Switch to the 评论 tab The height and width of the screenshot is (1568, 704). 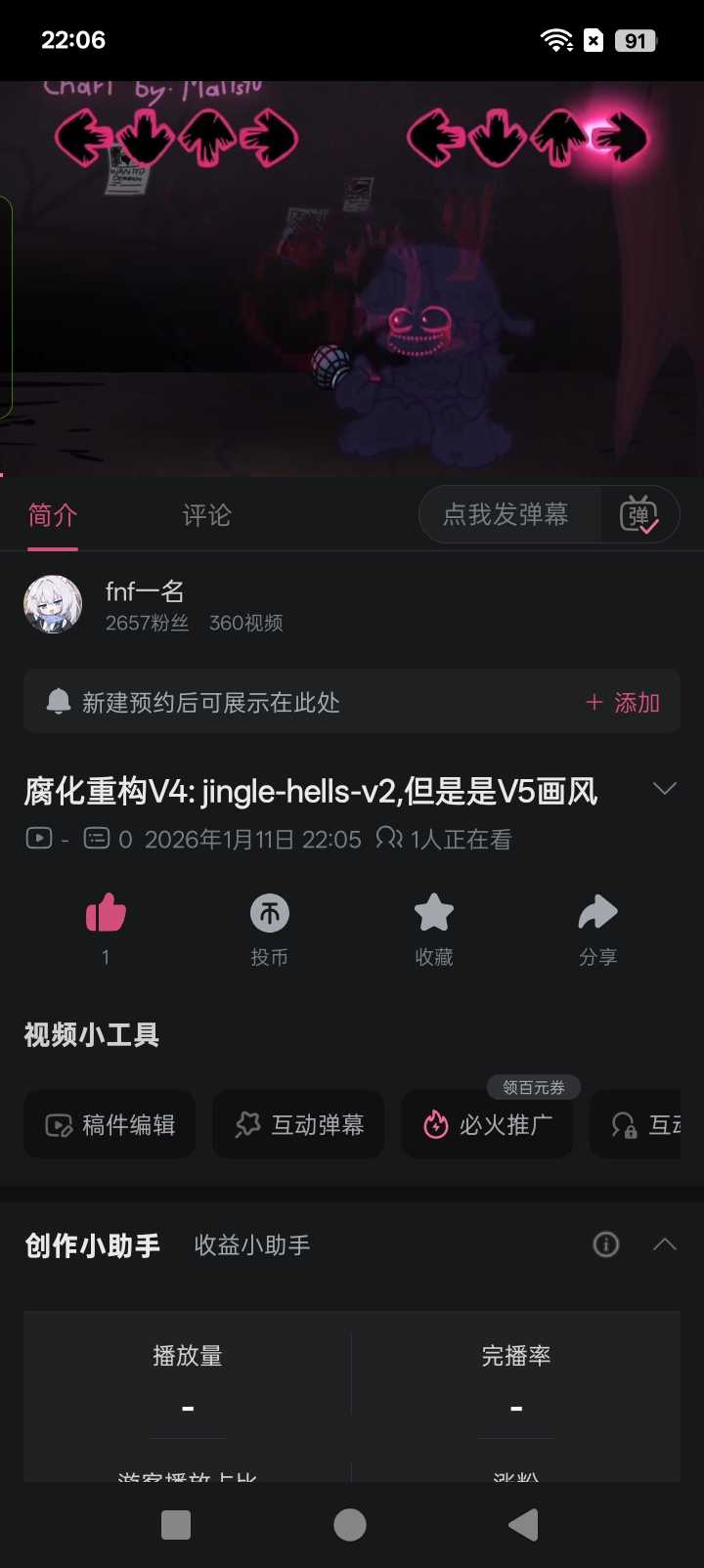tap(206, 515)
